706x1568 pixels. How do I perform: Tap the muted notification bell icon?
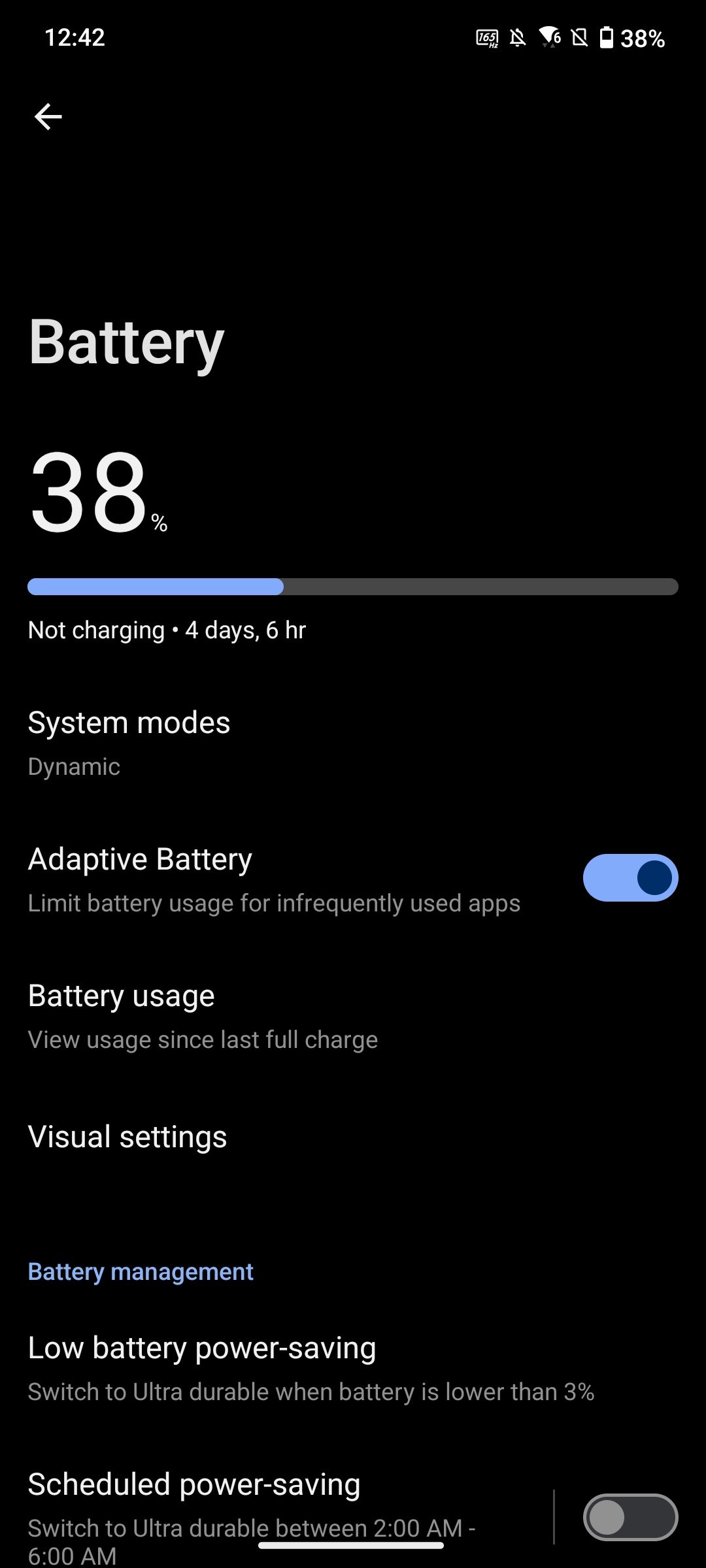[x=518, y=37]
